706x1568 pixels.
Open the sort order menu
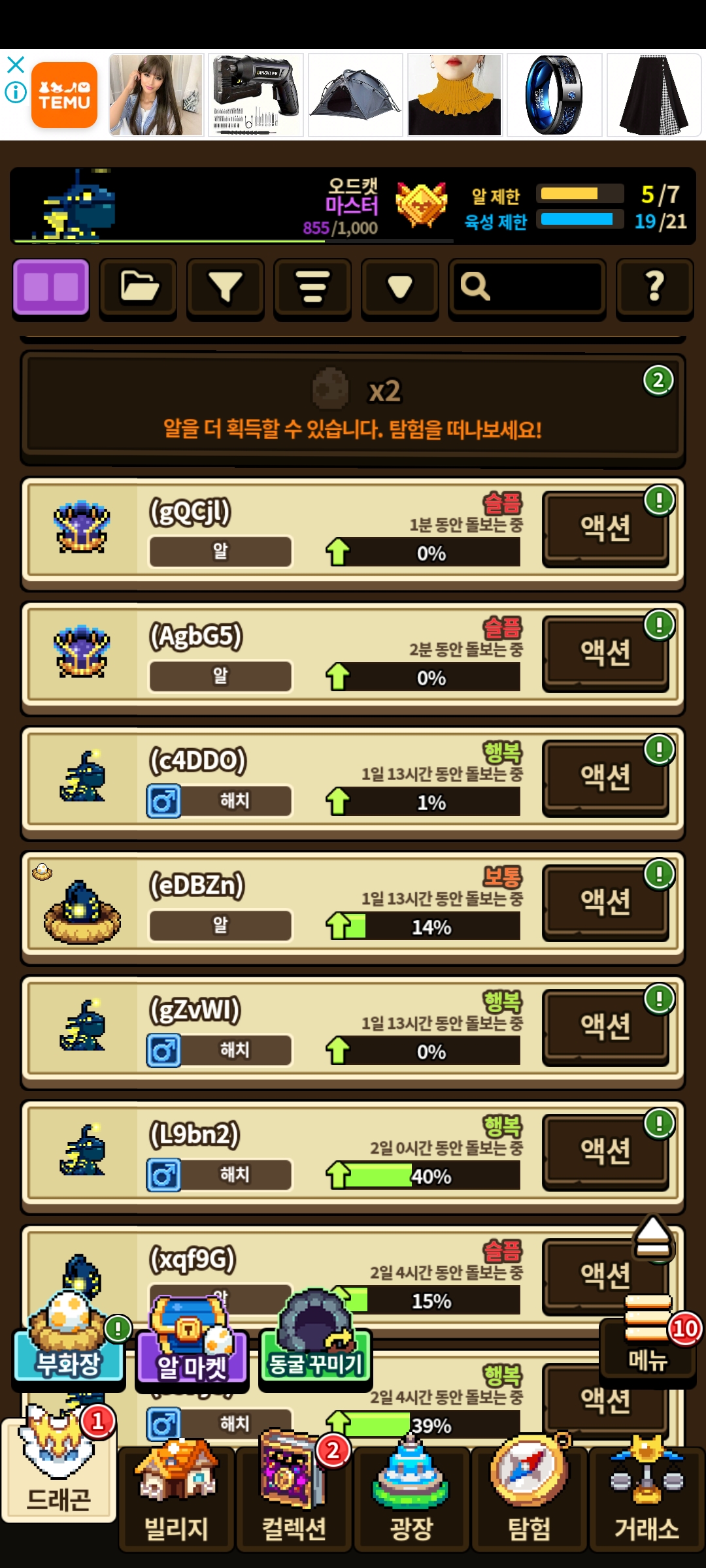312,287
